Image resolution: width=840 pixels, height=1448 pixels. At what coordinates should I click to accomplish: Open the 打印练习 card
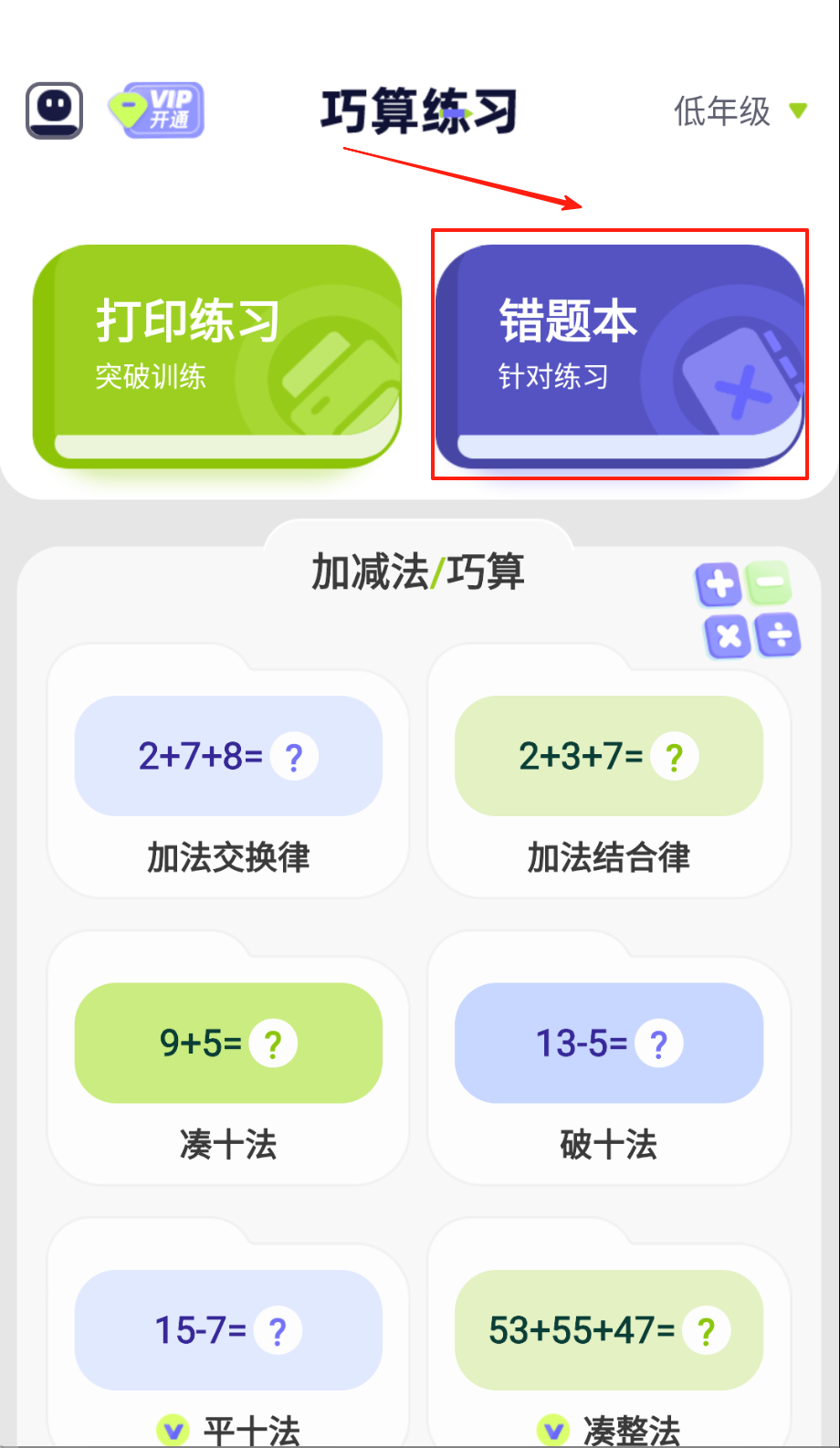pos(217,356)
